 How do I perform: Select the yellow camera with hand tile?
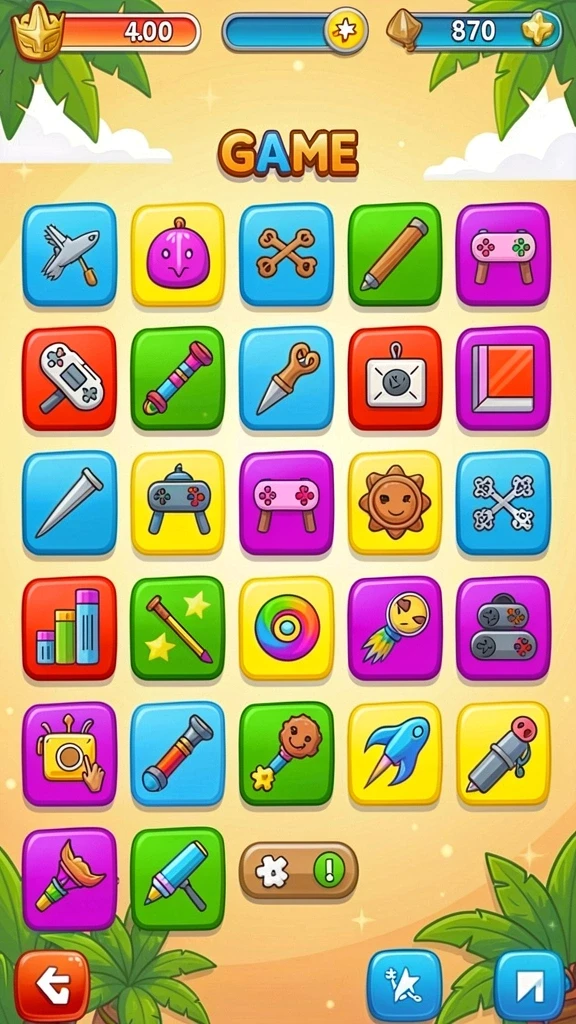[69, 754]
